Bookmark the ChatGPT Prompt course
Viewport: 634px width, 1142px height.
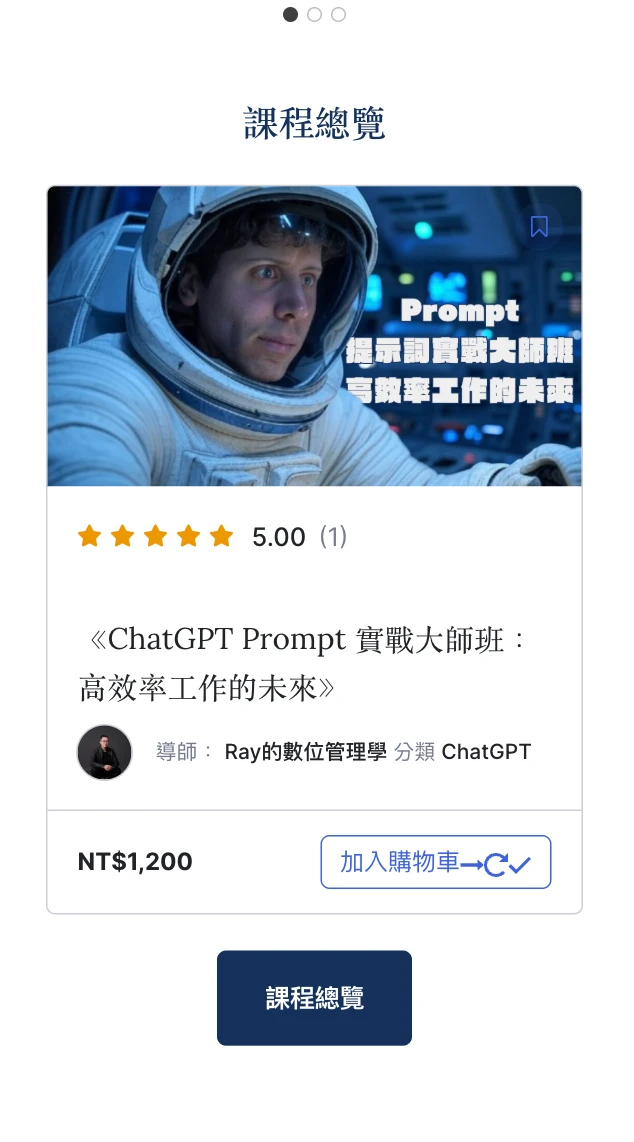[539, 227]
